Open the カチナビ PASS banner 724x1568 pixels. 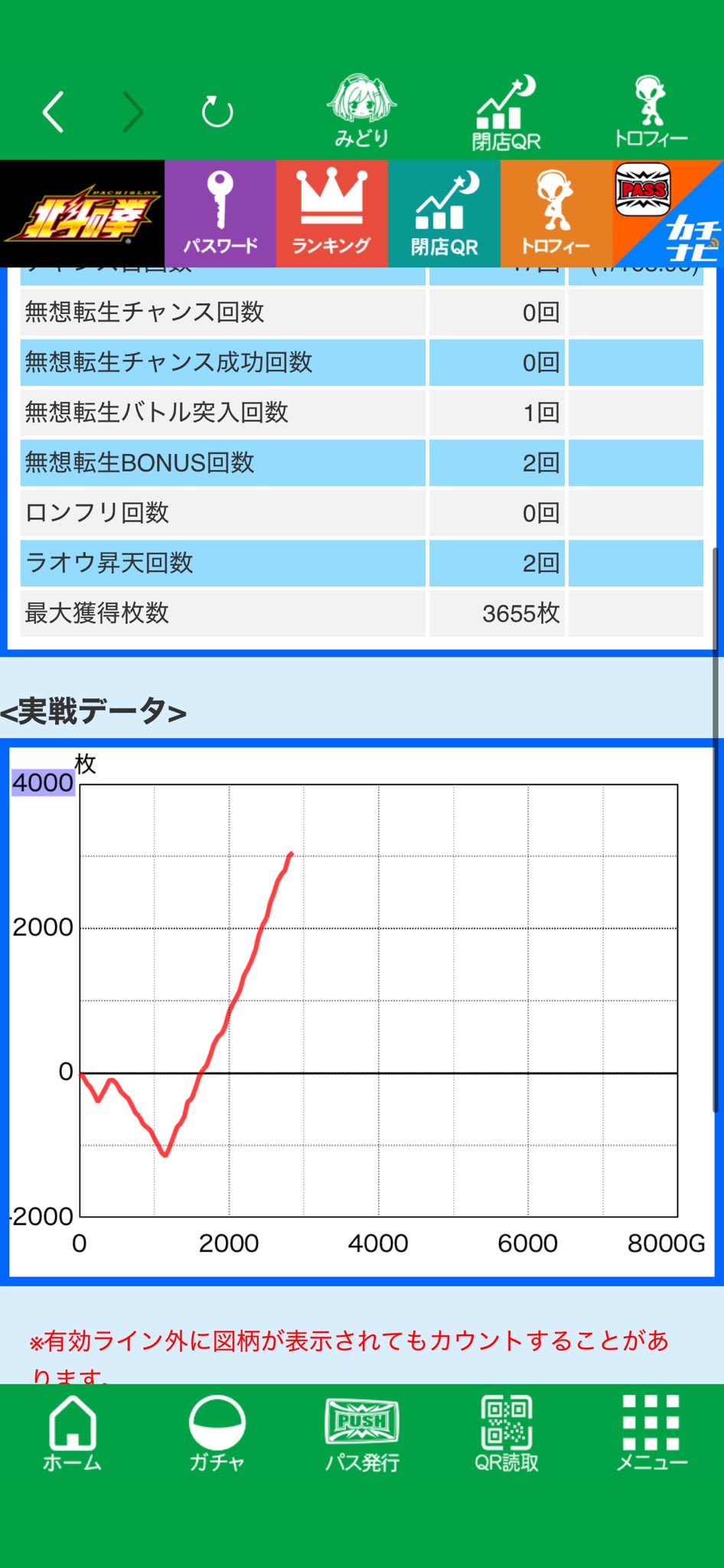[668, 214]
